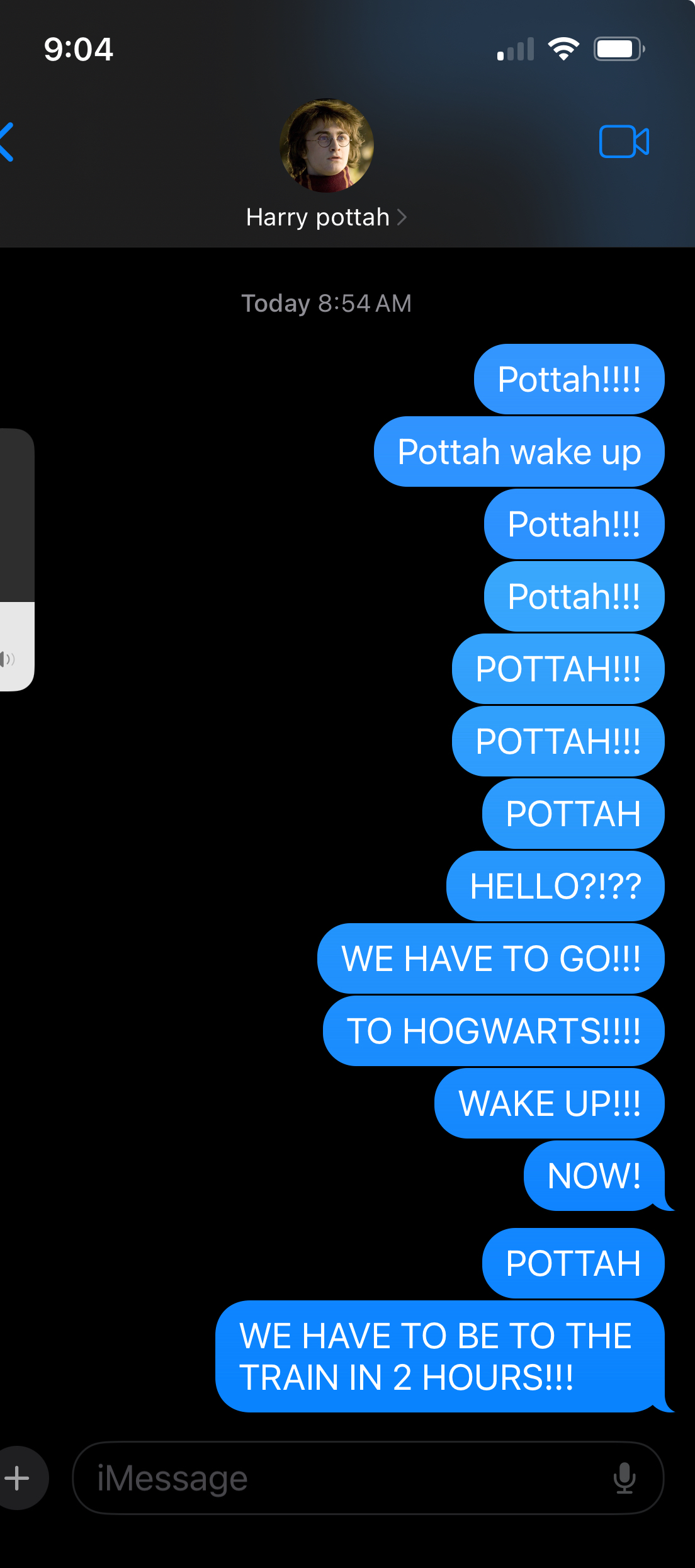Start a FaceTime video call

coord(623,142)
